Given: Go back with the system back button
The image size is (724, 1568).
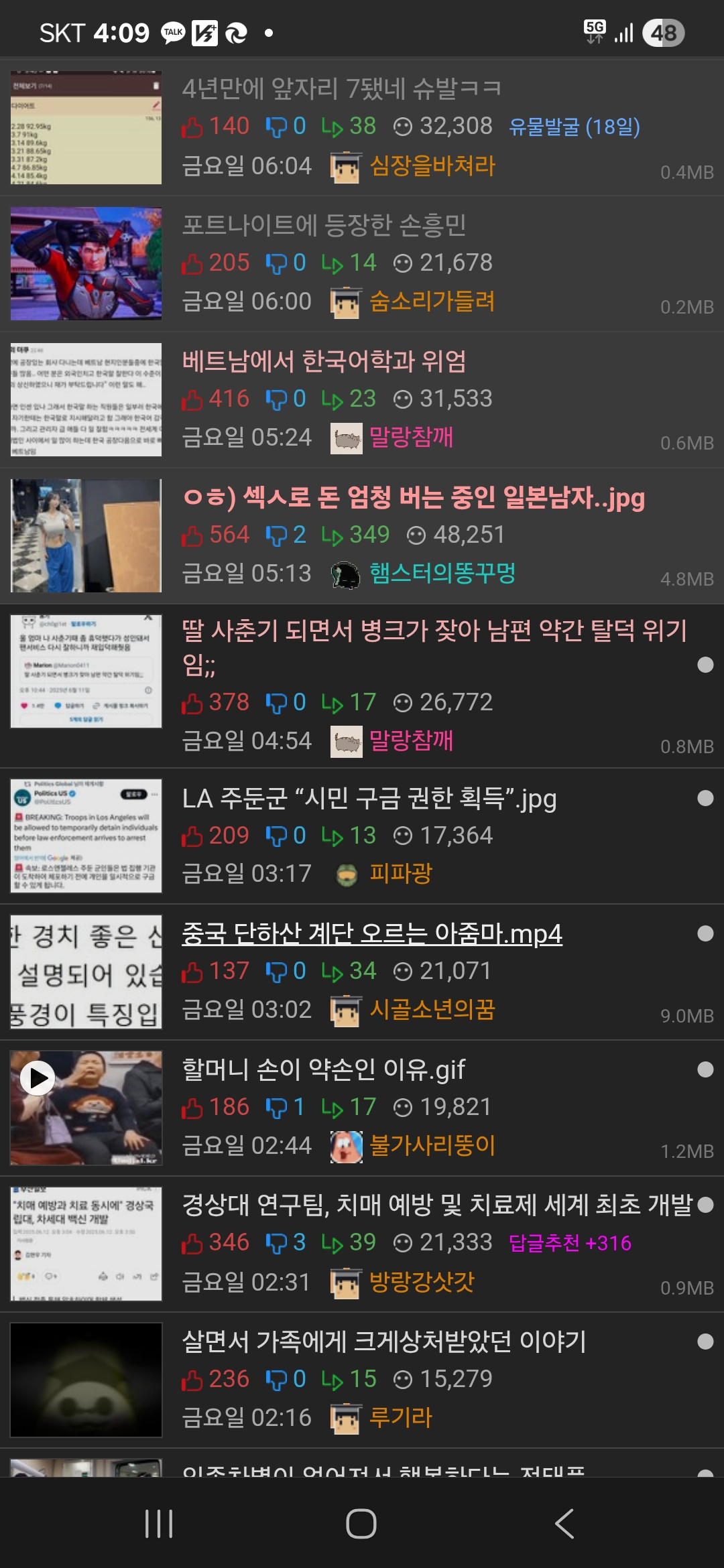Looking at the screenshot, I should (564, 1524).
